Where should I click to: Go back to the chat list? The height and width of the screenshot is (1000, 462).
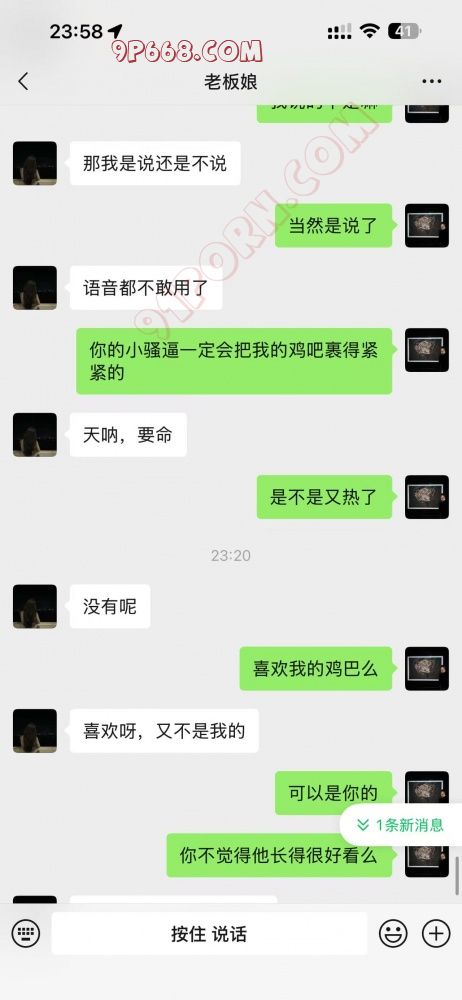pos(24,82)
